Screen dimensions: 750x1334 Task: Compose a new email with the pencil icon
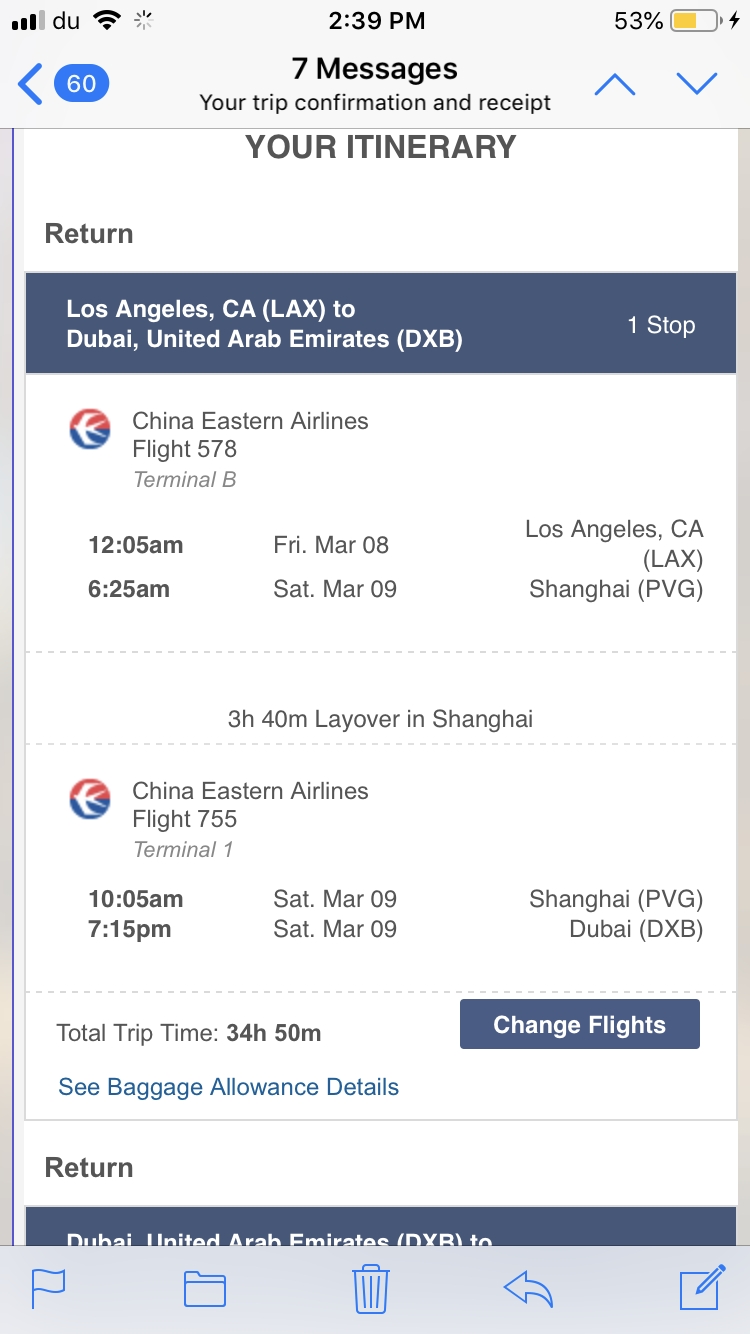click(701, 1290)
